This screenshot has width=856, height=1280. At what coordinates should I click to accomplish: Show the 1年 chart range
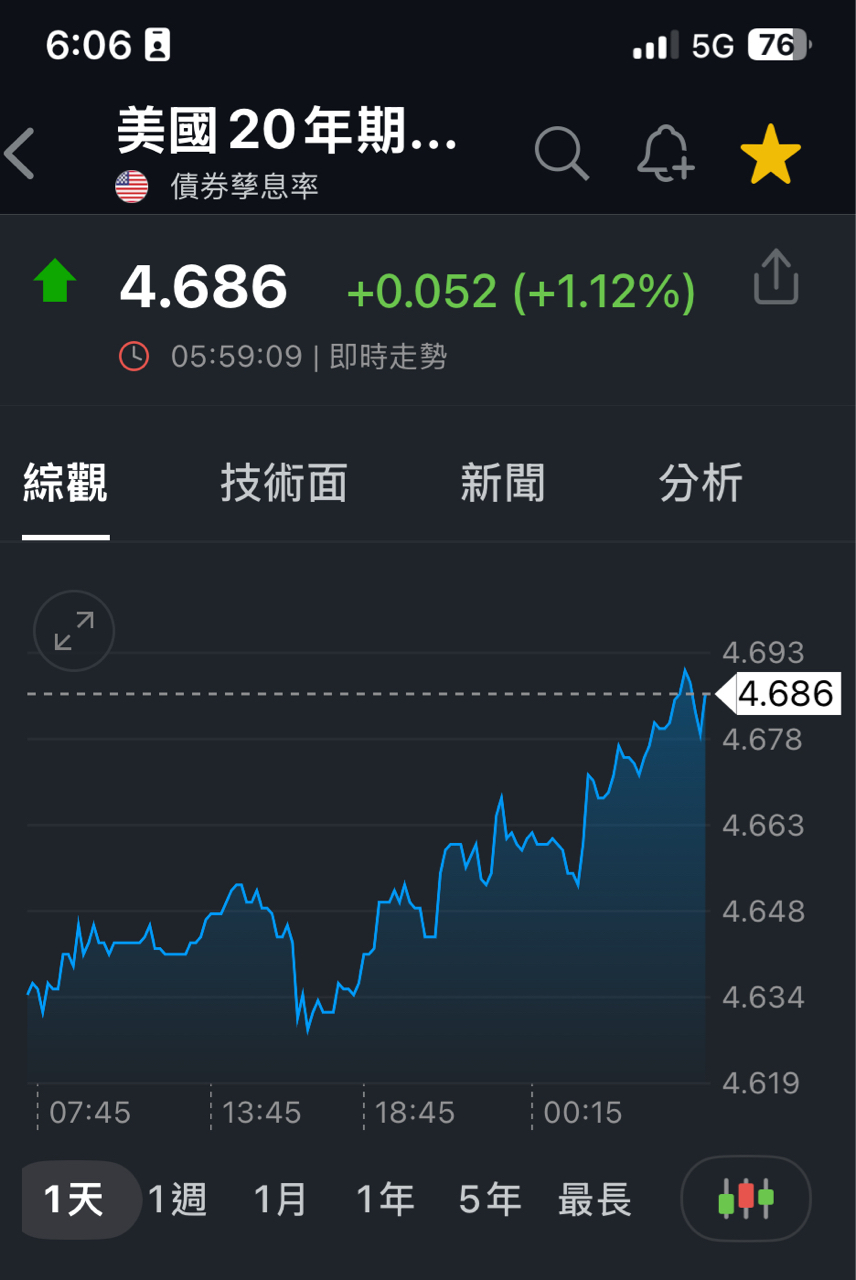pyautogui.click(x=385, y=1199)
